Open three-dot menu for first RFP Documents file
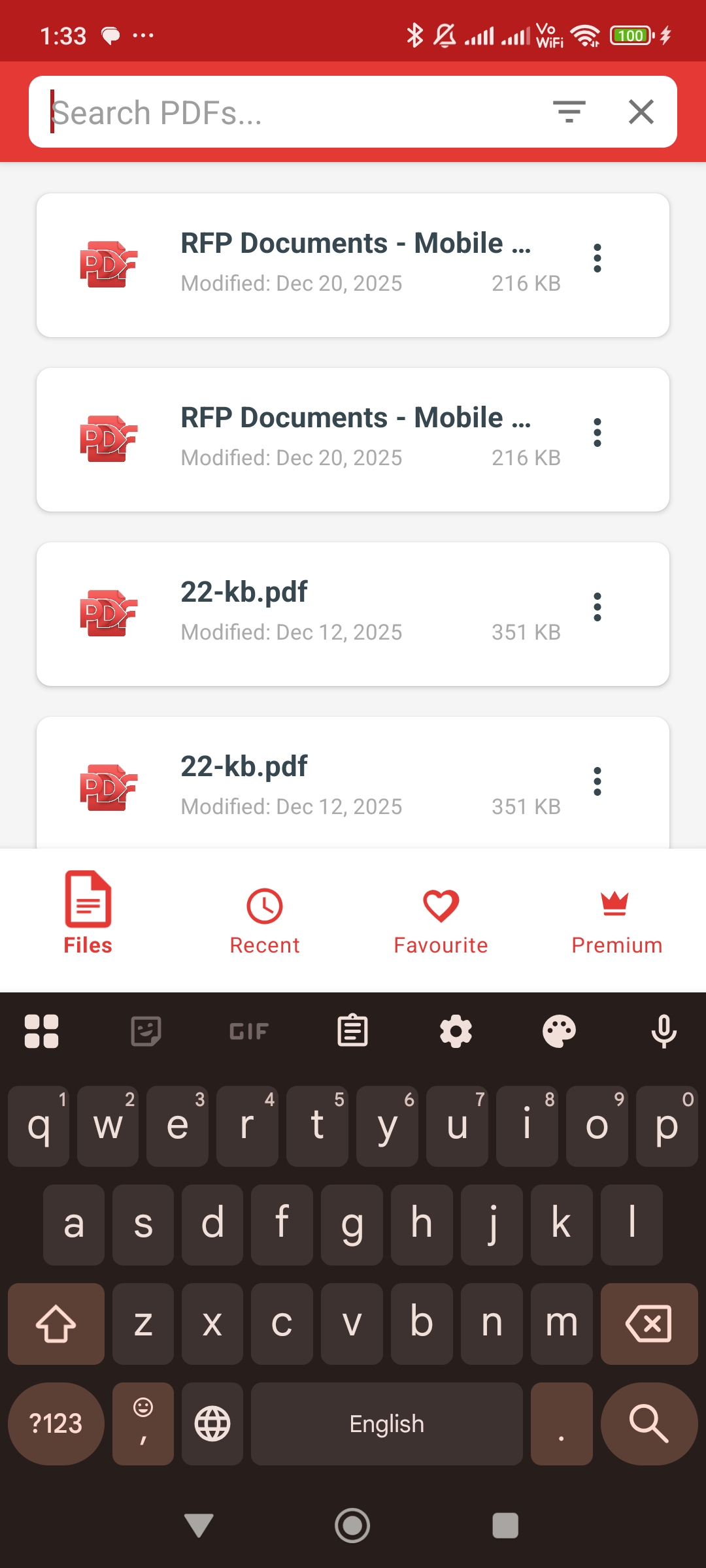706x1568 pixels. tap(597, 257)
